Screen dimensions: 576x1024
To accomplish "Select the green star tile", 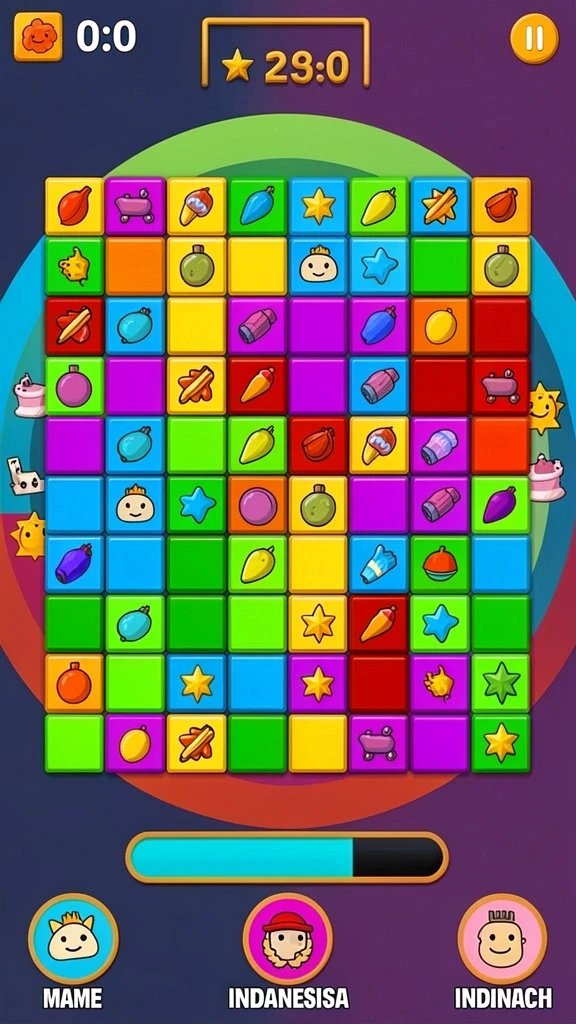I will click(501, 683).
